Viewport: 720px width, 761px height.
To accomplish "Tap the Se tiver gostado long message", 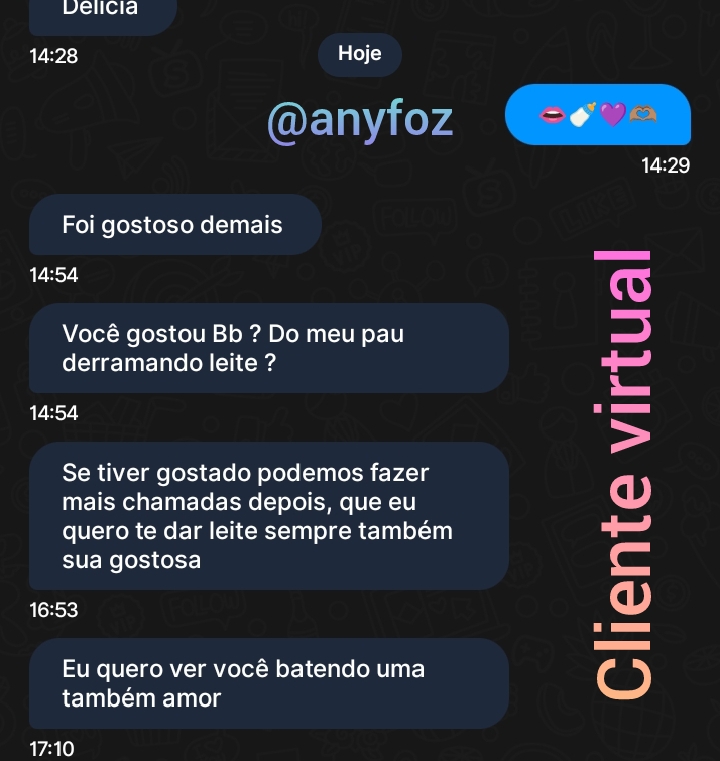I will tap(267, 516).
